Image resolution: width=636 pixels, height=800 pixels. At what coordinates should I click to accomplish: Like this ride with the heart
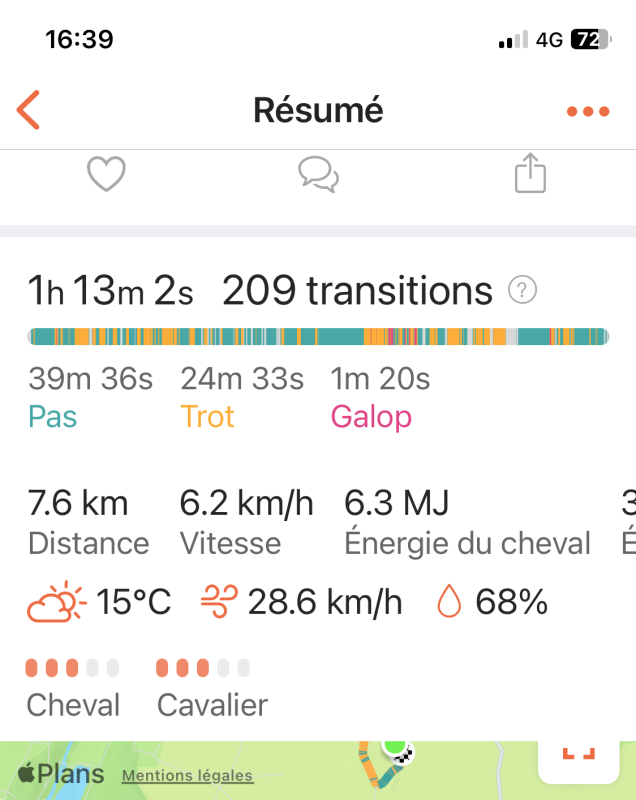(106, 174)
